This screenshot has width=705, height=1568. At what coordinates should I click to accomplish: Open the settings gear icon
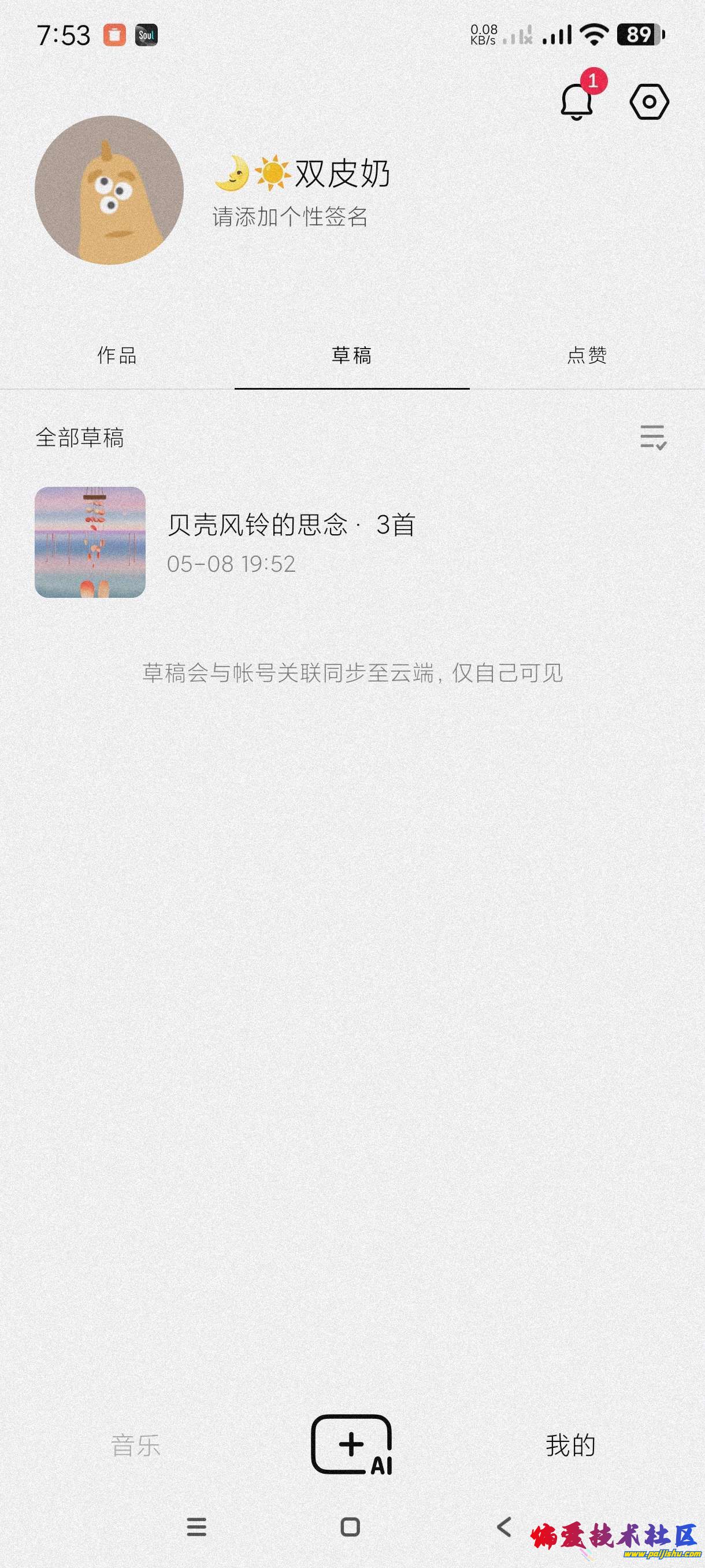(648, 102)
